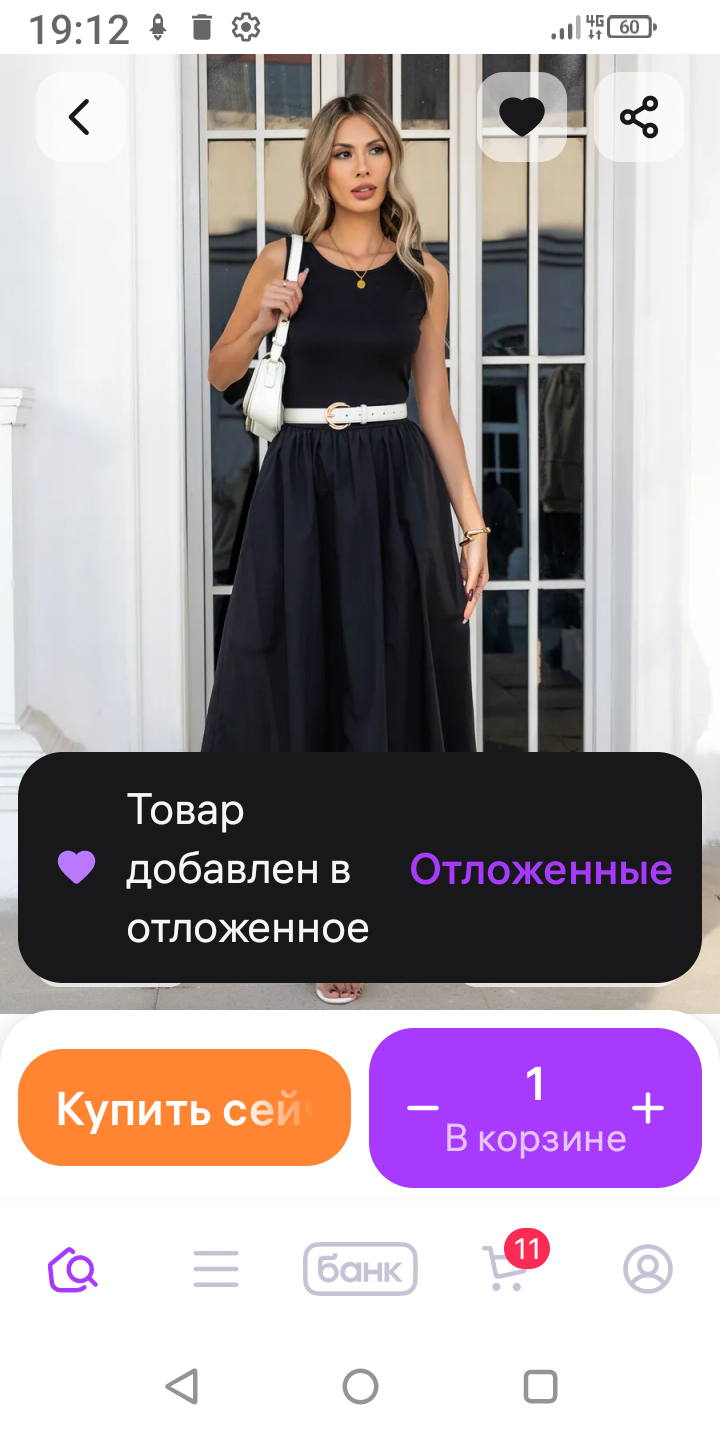Open the home search tab

click(x=73, y=1270)
